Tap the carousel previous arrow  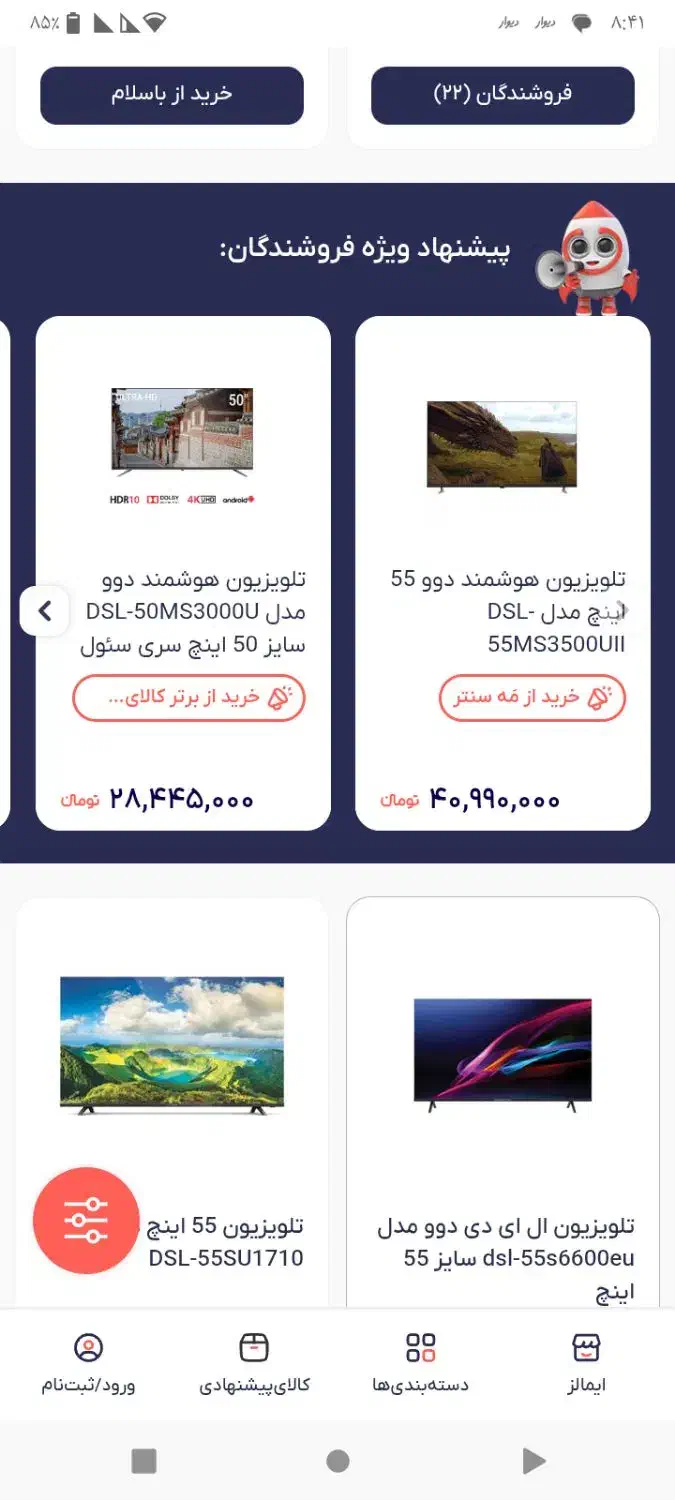pos(45,611)
